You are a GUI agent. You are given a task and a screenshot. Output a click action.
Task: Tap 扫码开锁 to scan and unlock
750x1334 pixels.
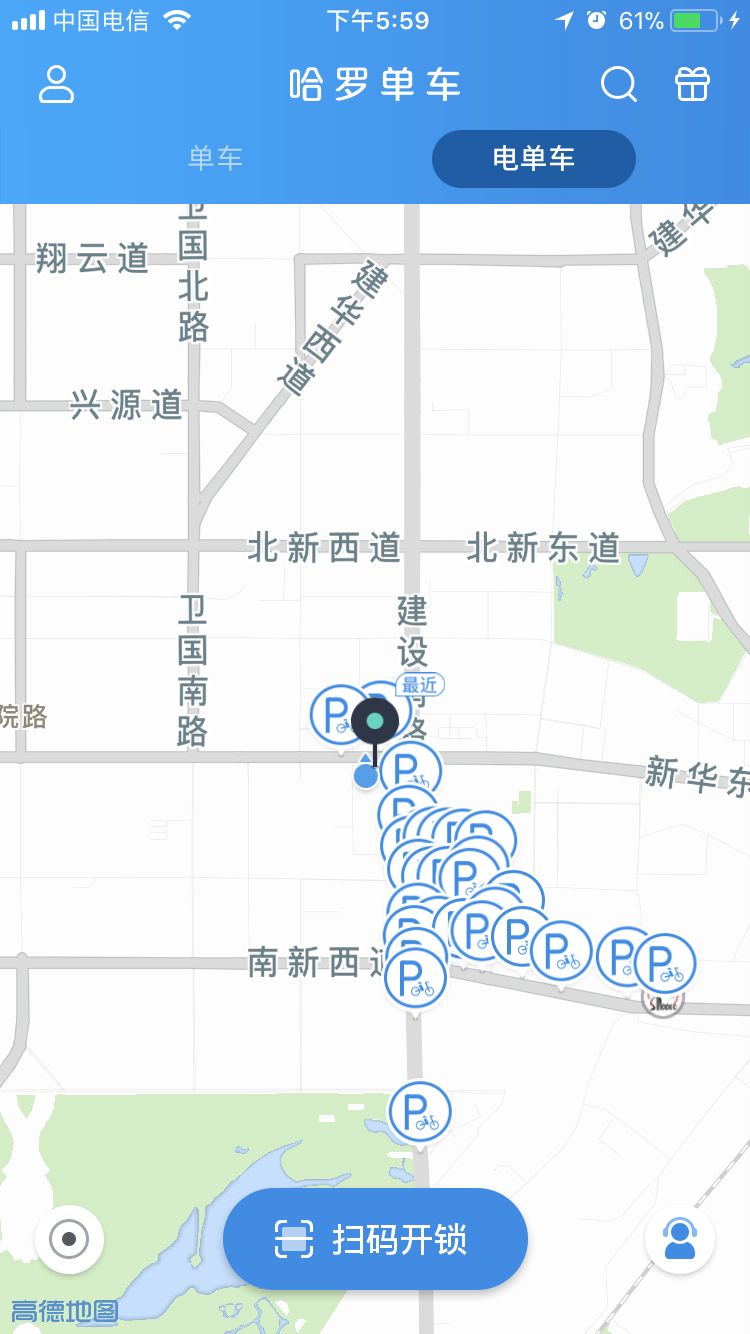(375, 1240)
